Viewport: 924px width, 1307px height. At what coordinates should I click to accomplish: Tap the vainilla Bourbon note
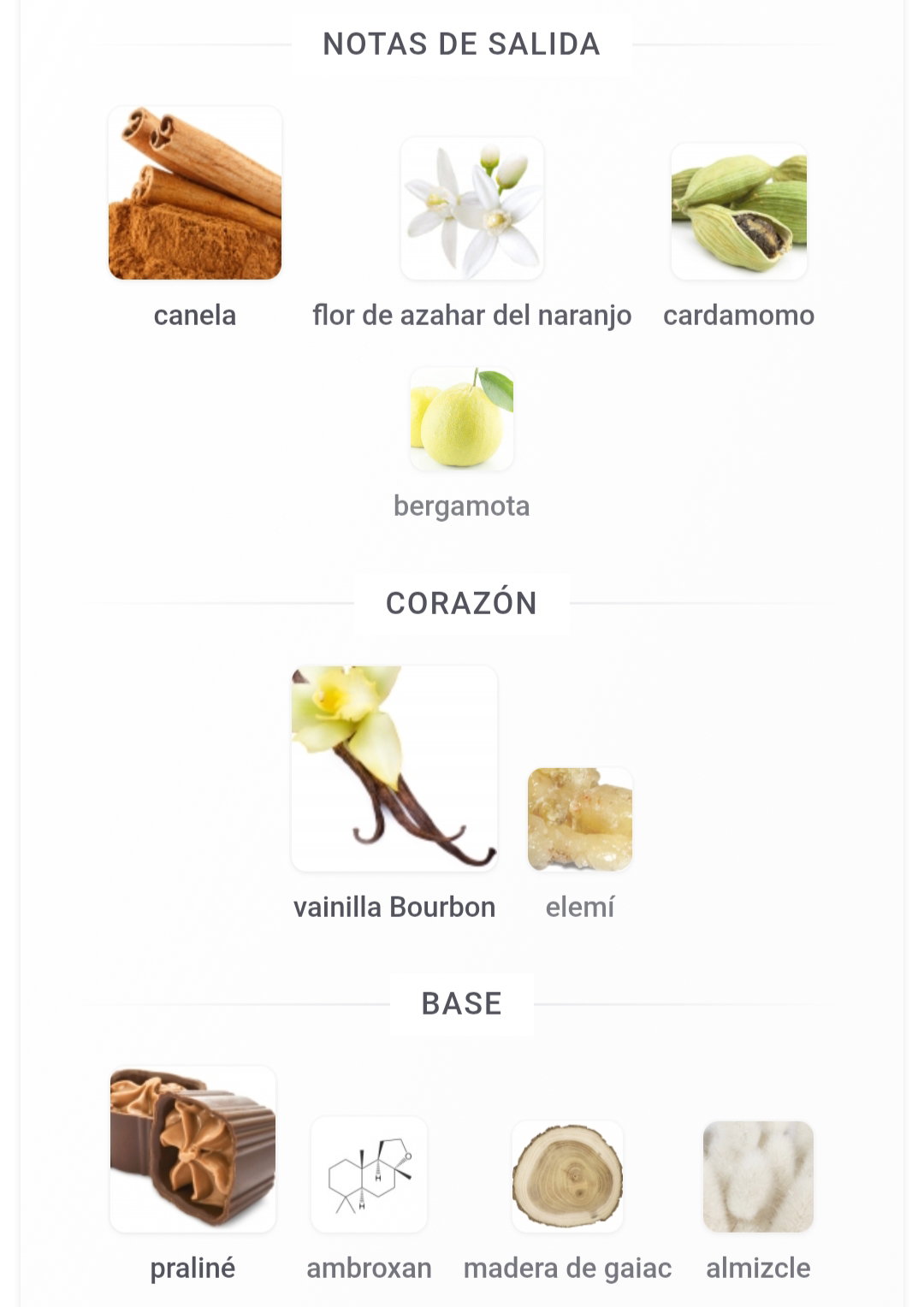click(394, 769)
